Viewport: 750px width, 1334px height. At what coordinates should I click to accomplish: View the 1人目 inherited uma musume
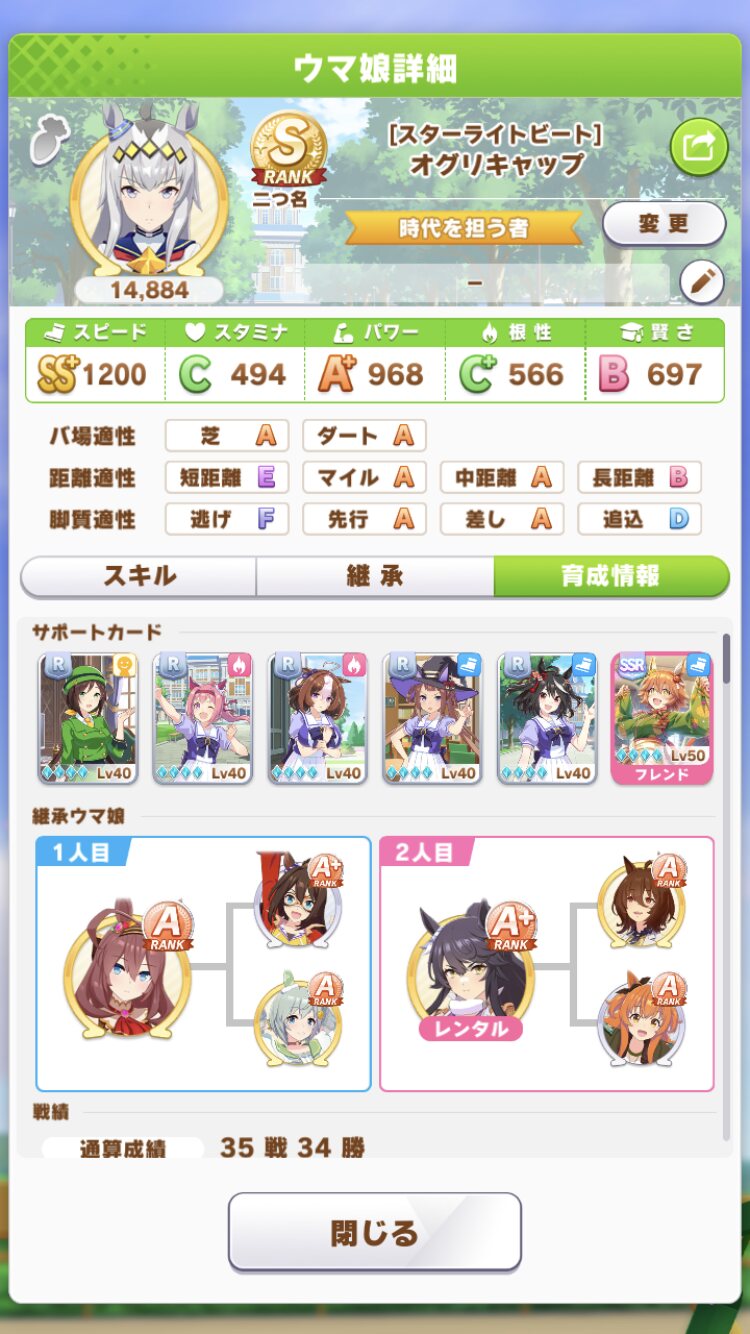(x=126, y=969)
